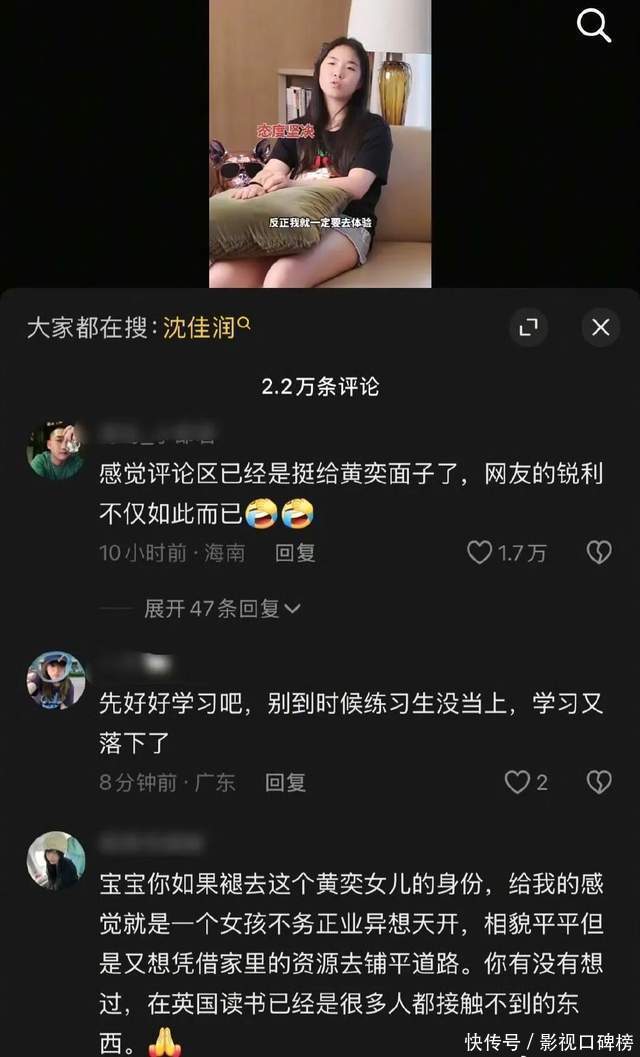The height and width of the screenshot is (1057, 640).
Task: Reply to the comment posted 10小时前 from 海南
Action: 295,552
